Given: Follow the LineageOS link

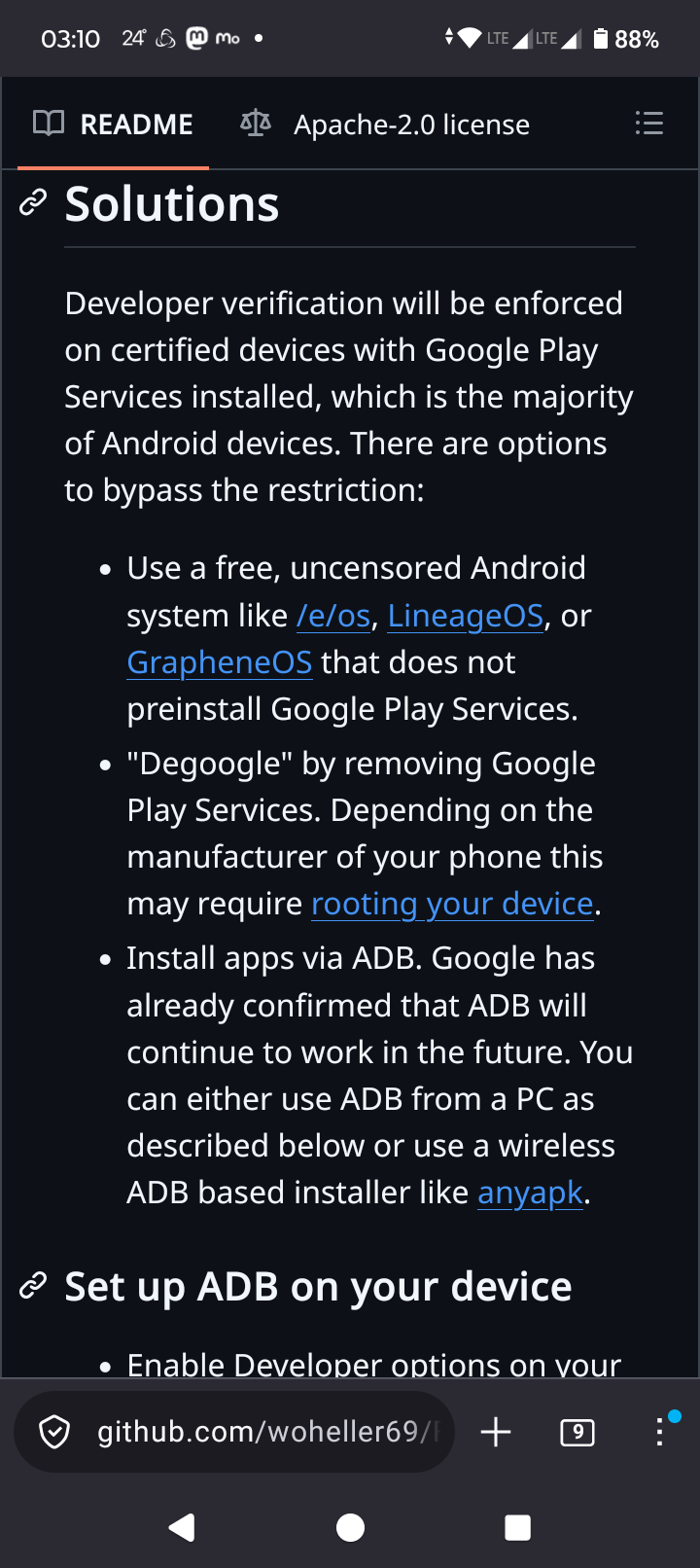Looking at the screenshot, I should 465,616.
